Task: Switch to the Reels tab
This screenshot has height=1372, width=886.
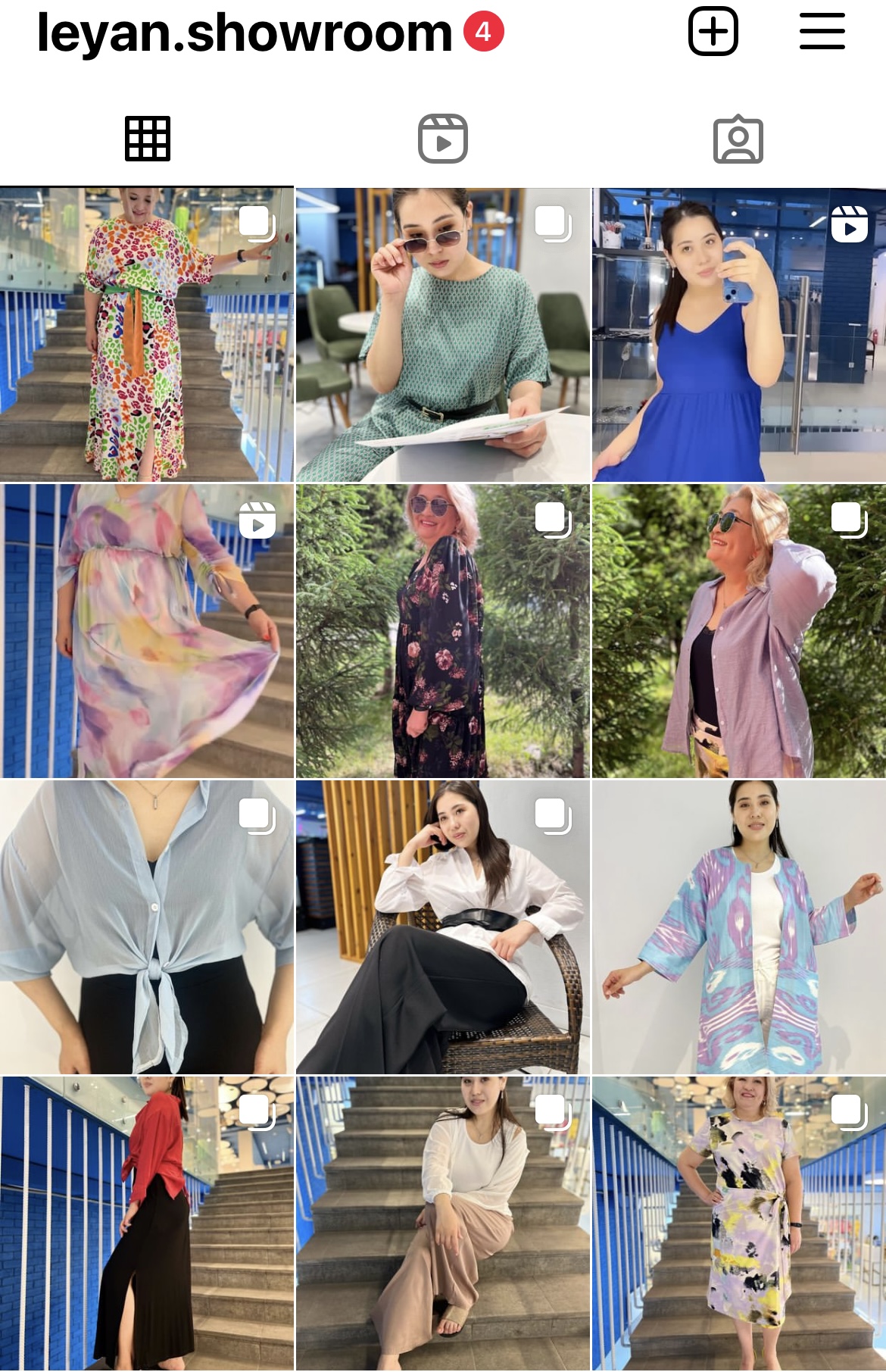Action: (443, 139)
